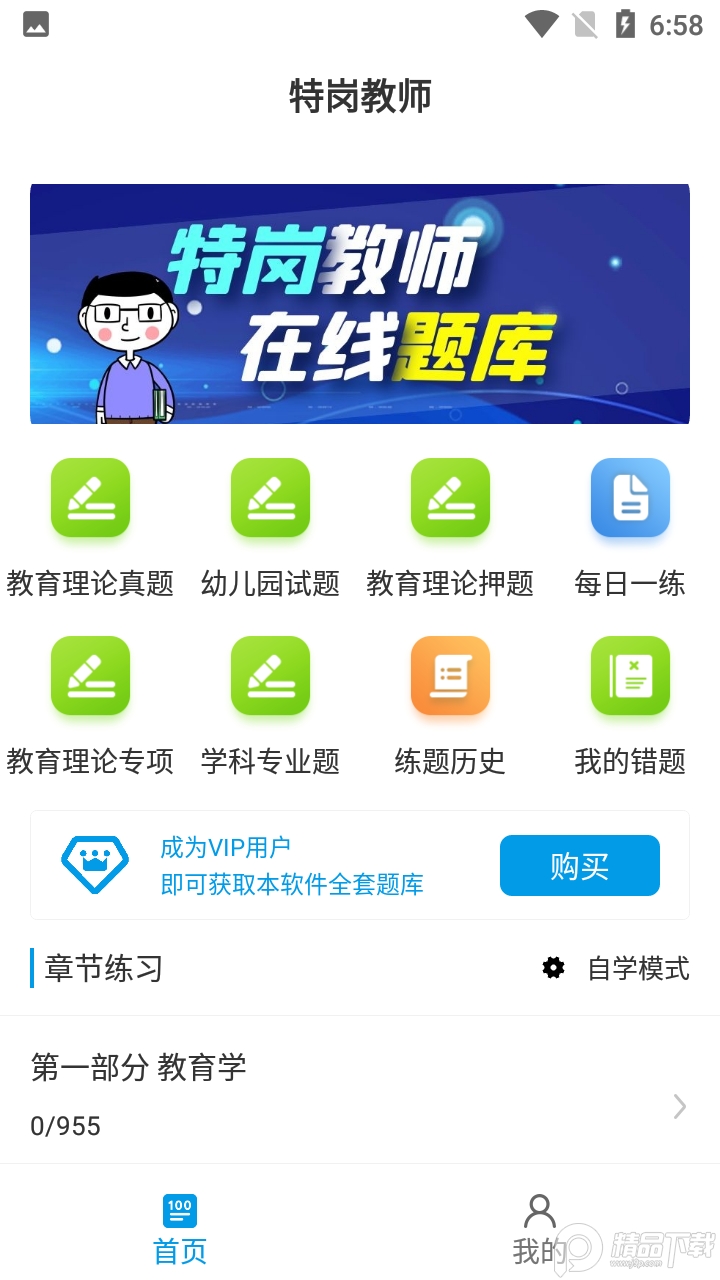The image size is (720, 1280).
Task: Select the 学科专业题 icon
Action: point(270,676)
